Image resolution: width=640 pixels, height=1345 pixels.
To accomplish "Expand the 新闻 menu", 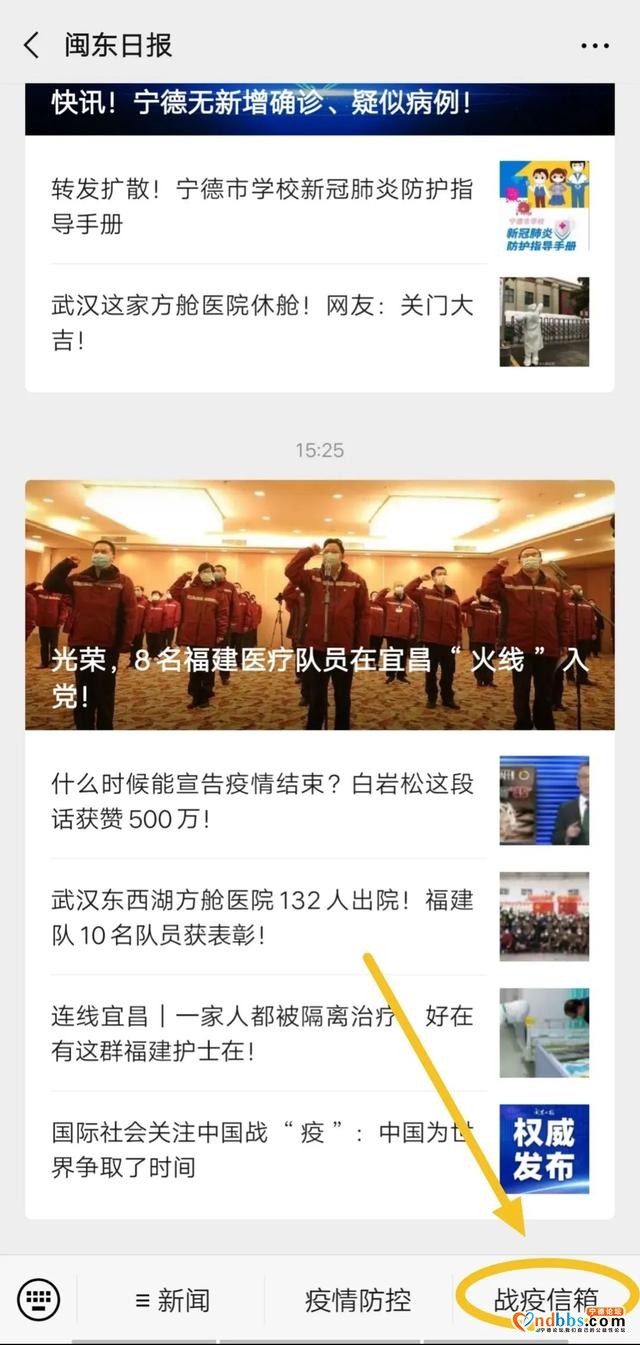I will point(172,1300).
